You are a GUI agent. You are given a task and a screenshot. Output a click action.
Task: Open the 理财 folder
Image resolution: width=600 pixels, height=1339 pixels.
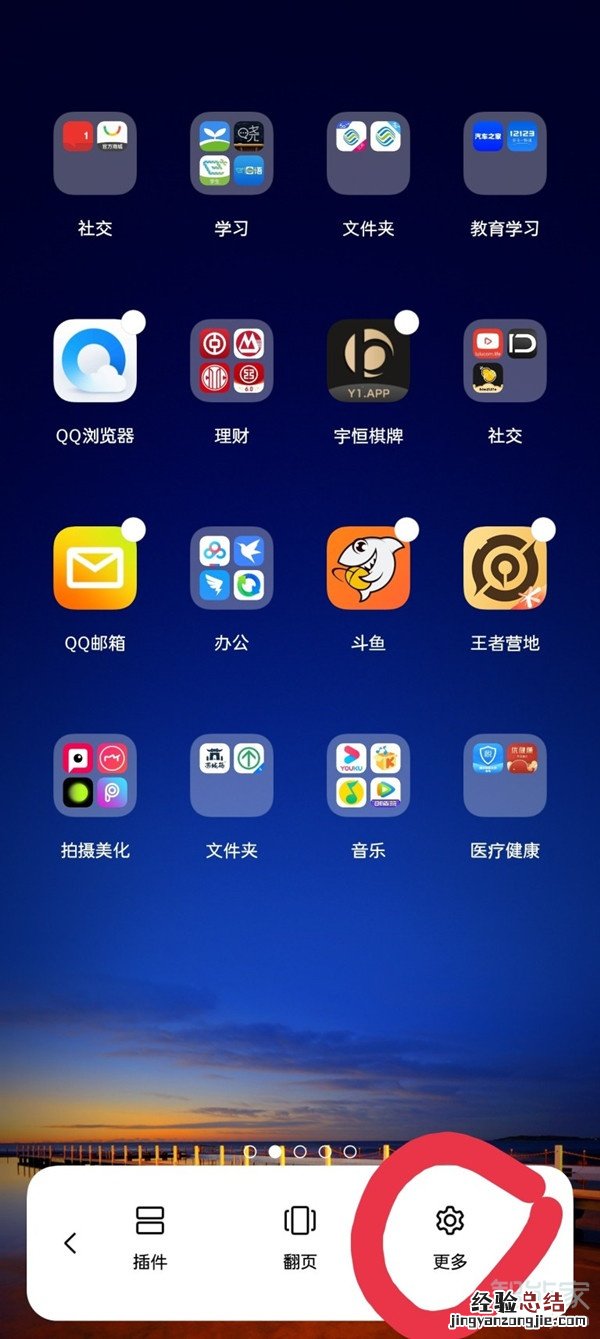pyautogui.click(x=232, y=361)
